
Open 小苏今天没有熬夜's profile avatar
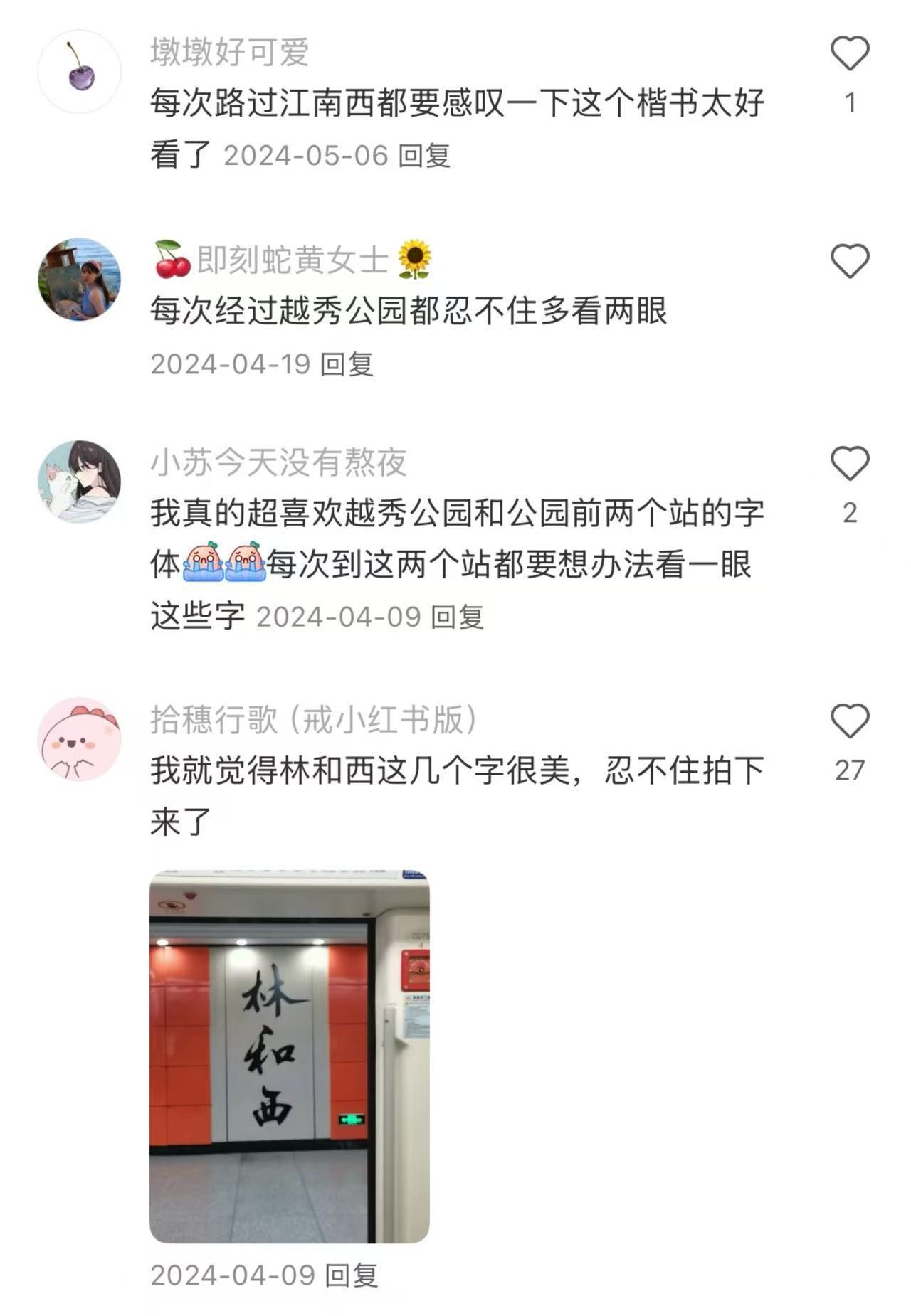[x=79, y=482]
